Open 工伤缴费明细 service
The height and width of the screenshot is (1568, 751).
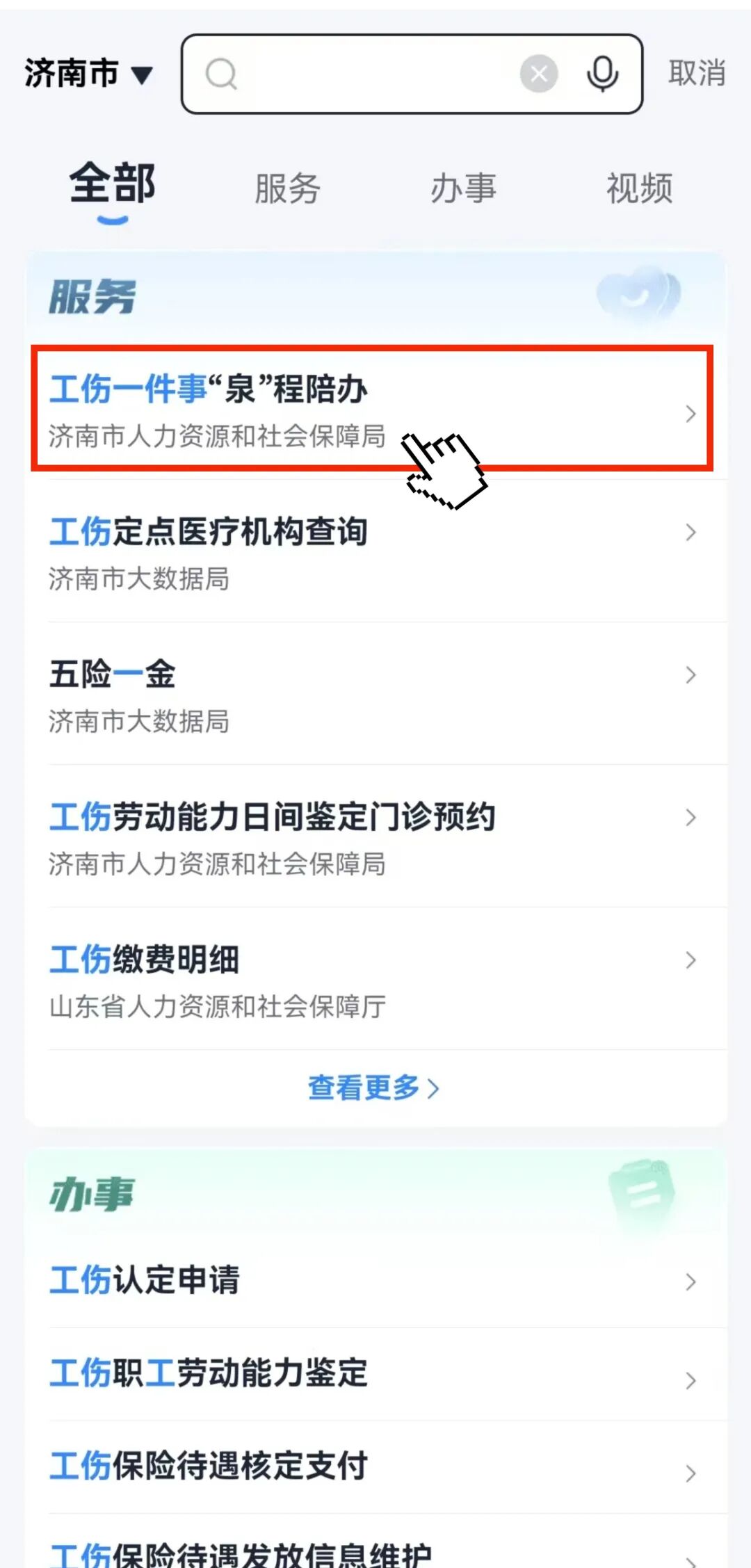pos(372,979)
